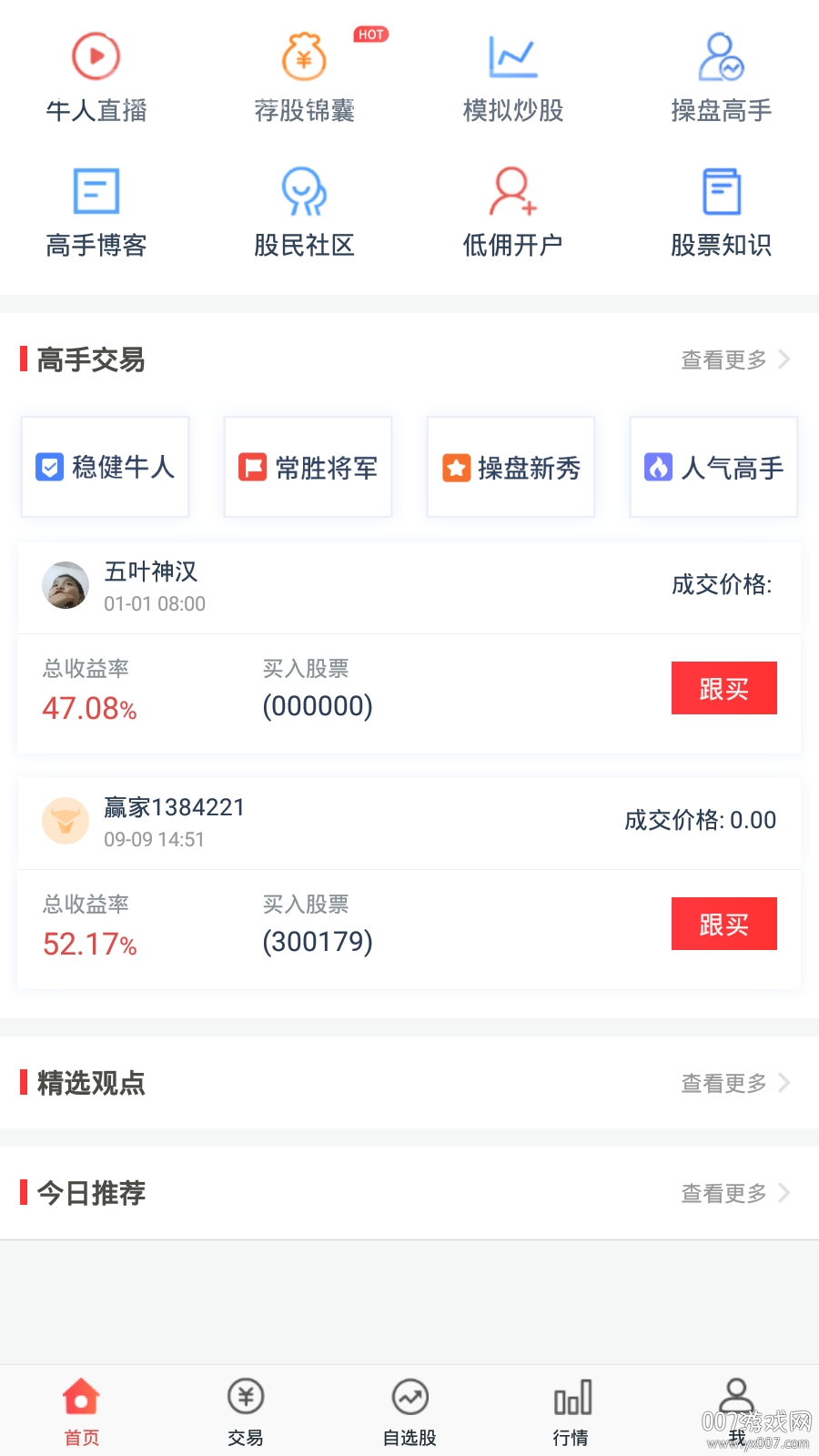Select the 操盘新秀 star badge
Image resolution: width=819 pixels, height=1456 pixels.
510,467
